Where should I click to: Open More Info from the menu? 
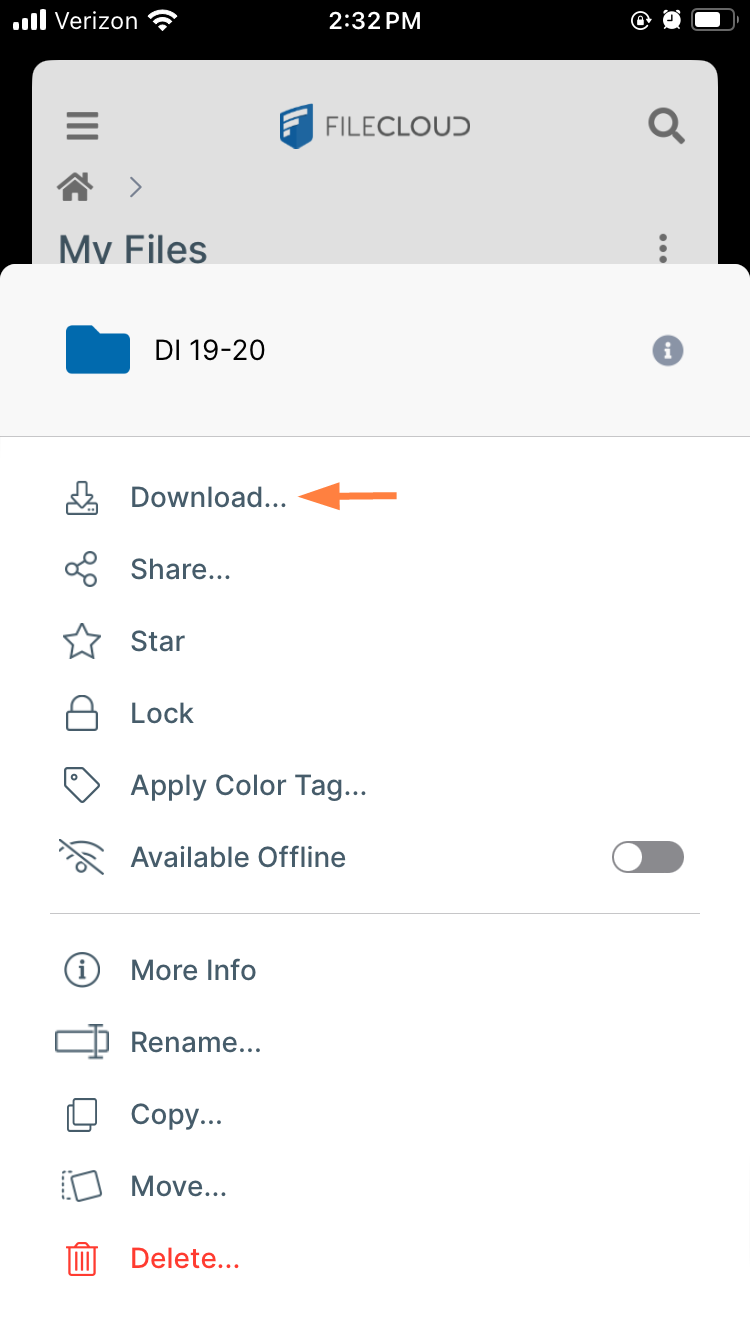(x=193, y=969)
